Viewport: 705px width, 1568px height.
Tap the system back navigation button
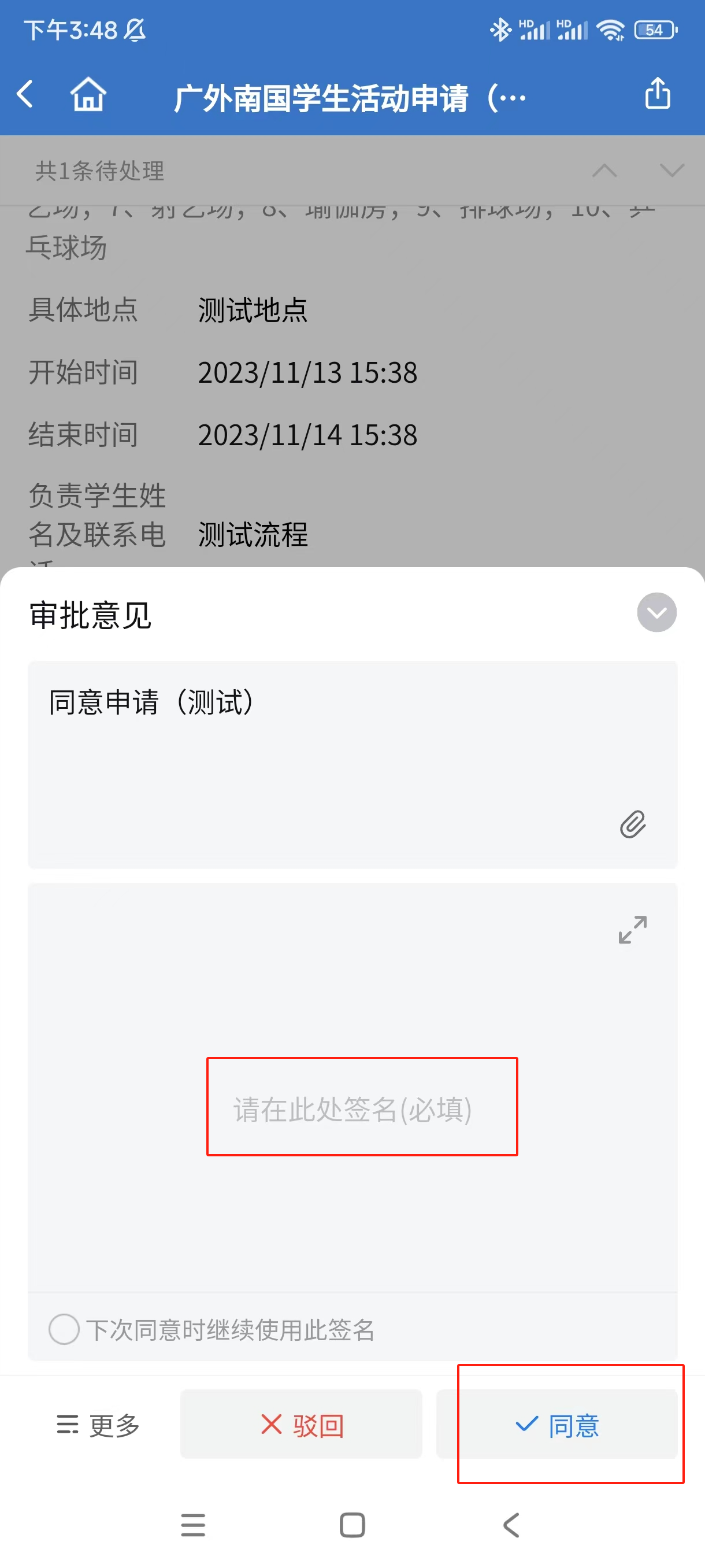[511, 1525]
